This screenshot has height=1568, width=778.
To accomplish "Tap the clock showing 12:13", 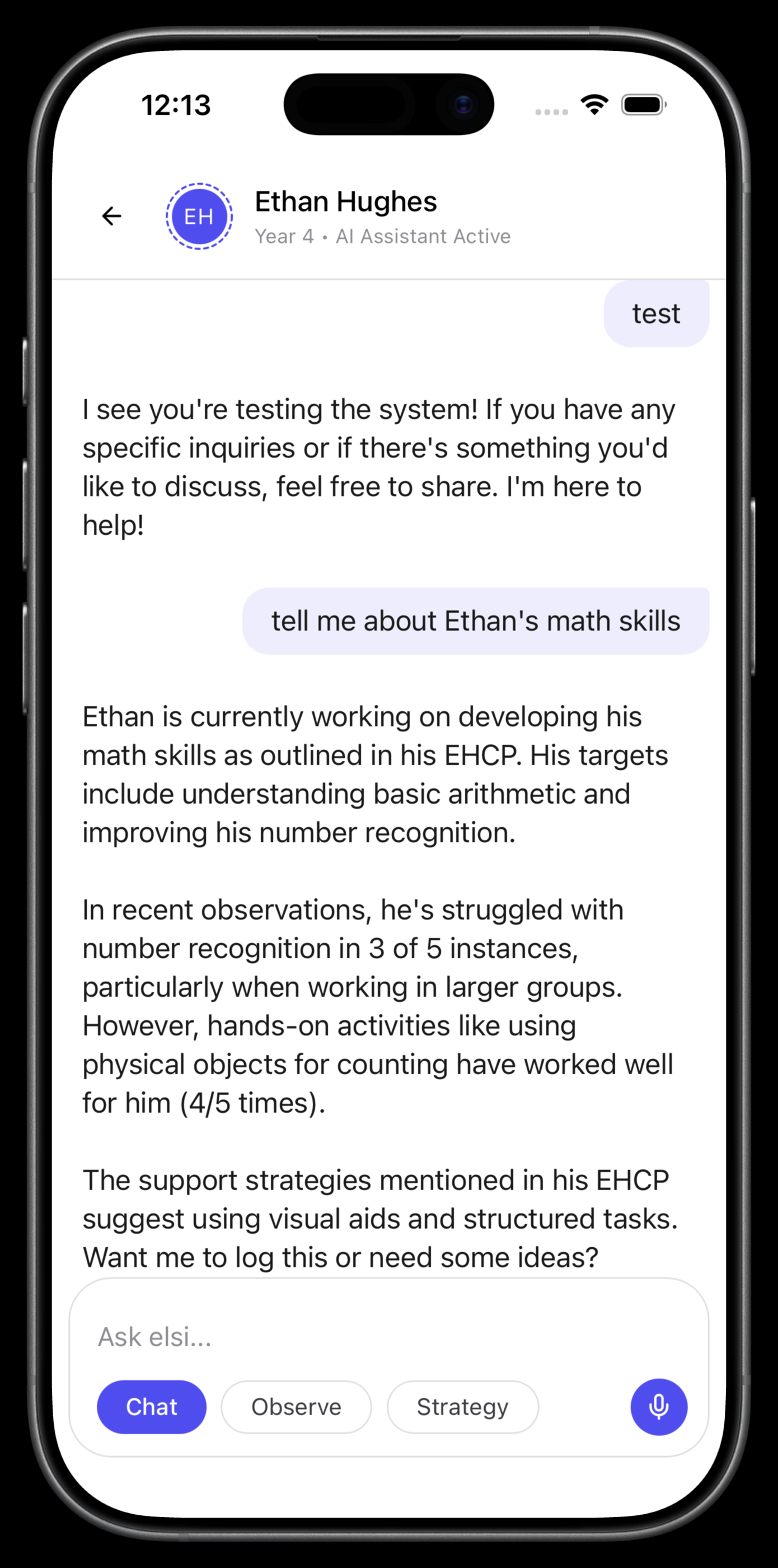I will 175,105.
